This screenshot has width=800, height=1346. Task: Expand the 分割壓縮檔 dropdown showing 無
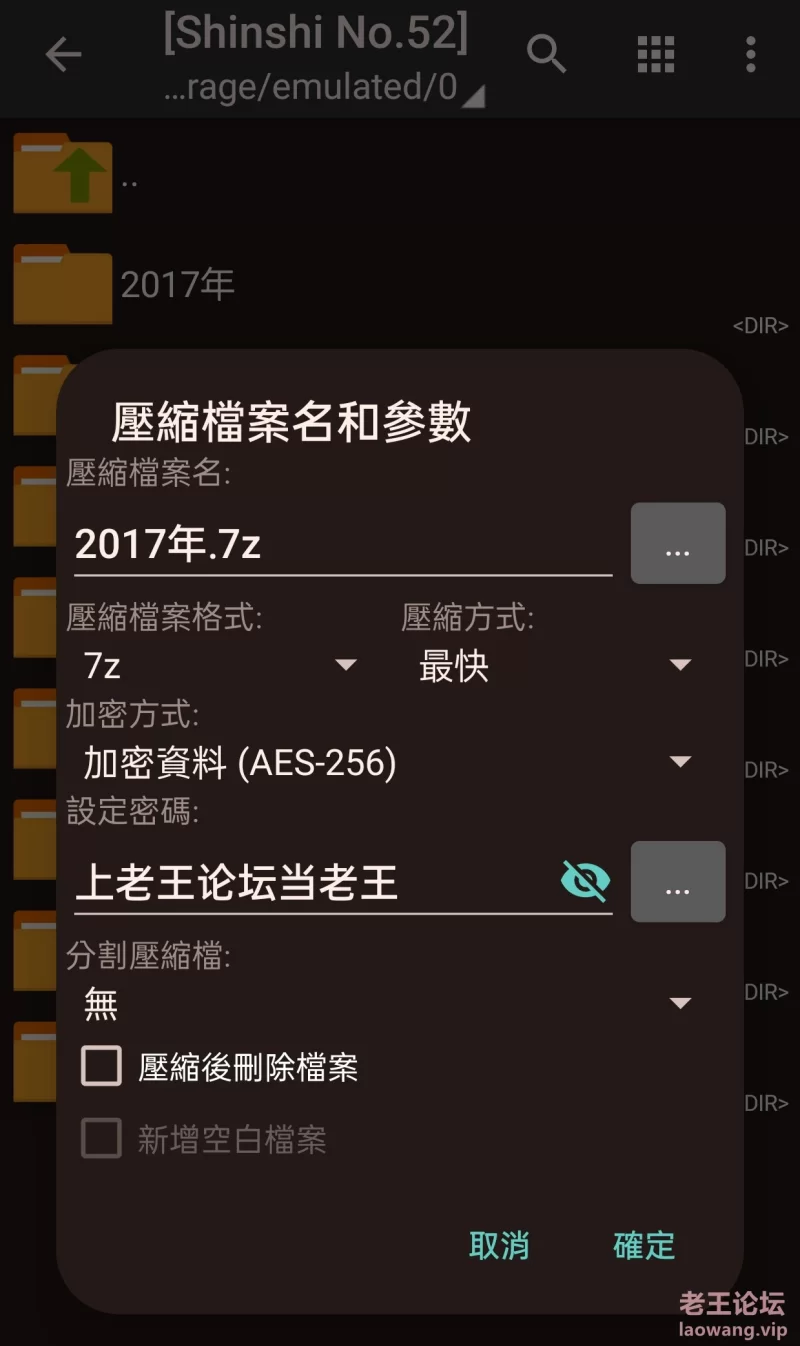(x=388, y=1003)
